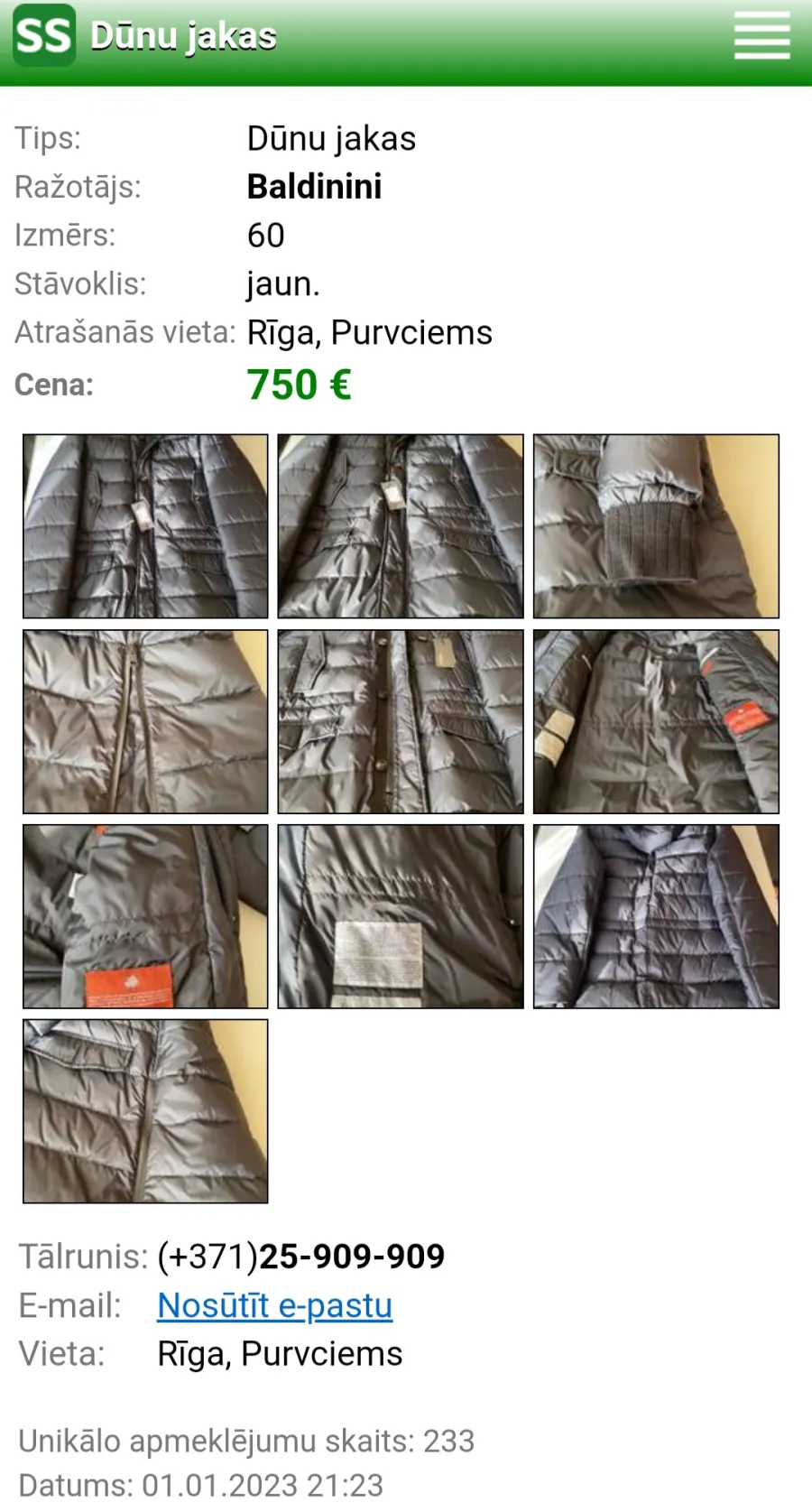View the photo of the ribbed knit cuff
This screenshot has height=1512, width=812.
656,526
